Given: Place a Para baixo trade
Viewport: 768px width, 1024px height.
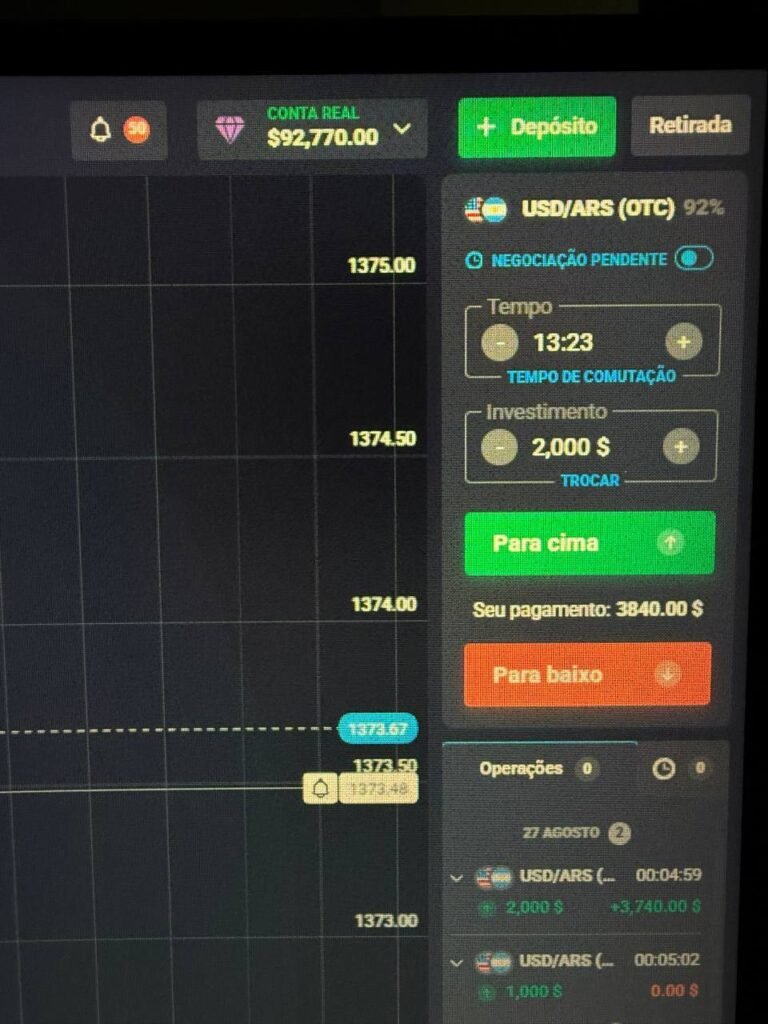Looking at the screenshot, I should pyautogui.click(x=587, y=675).
